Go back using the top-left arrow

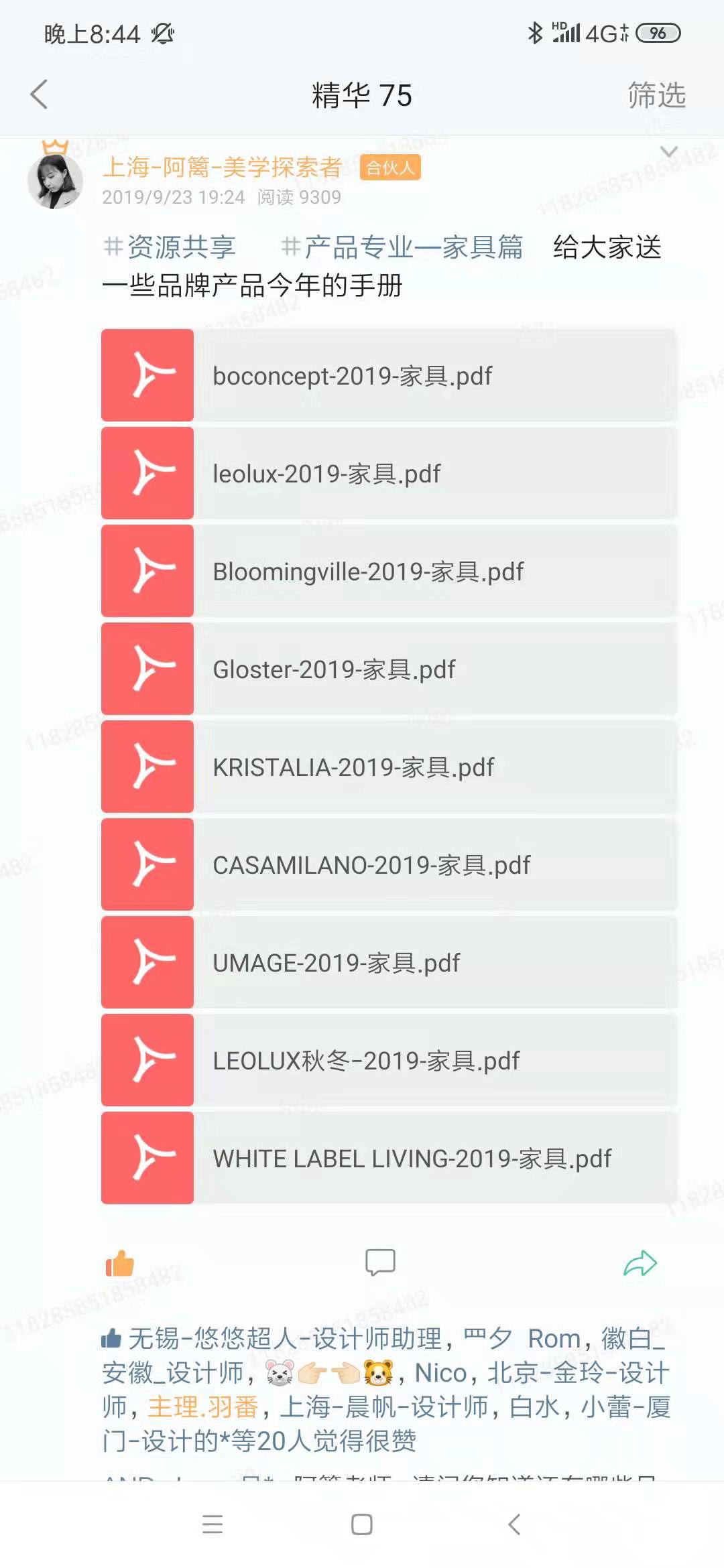pyautogui.click(x=39, y=94)
